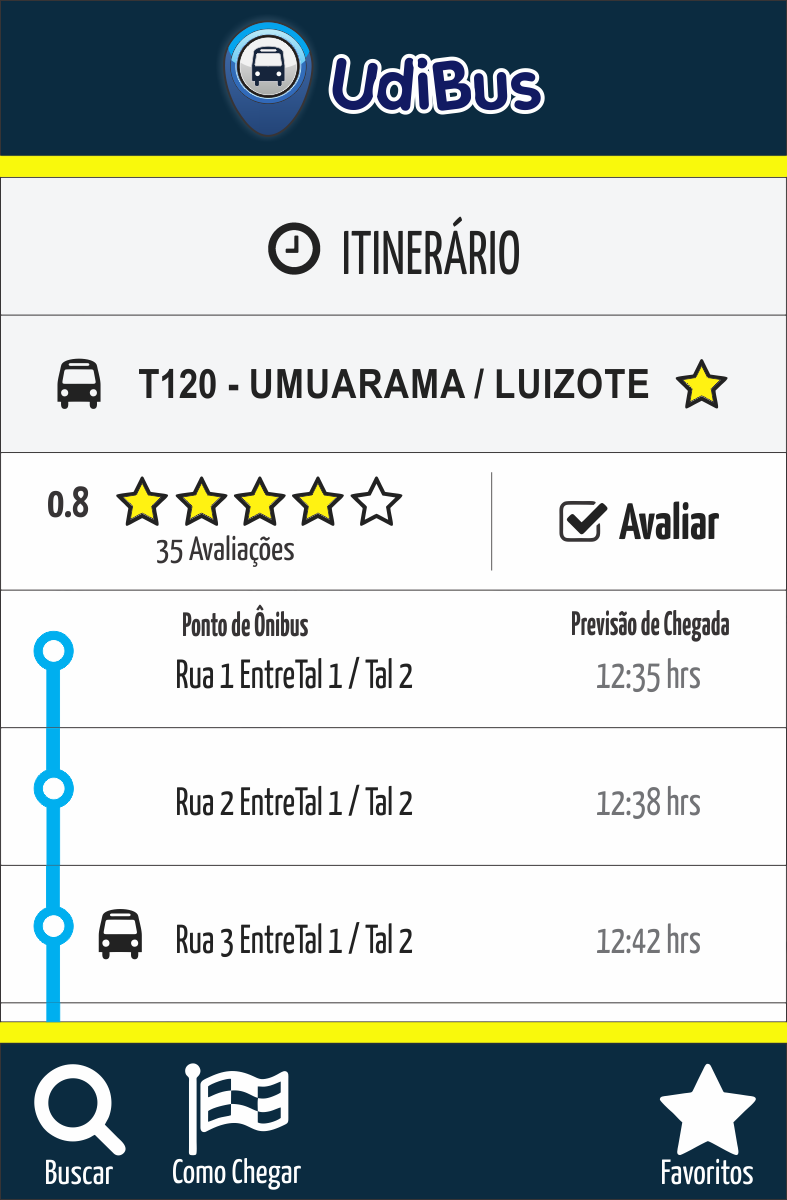Switch to the Como Chegar tab
Viewport: 787px width, 1200px height.
237,1125
